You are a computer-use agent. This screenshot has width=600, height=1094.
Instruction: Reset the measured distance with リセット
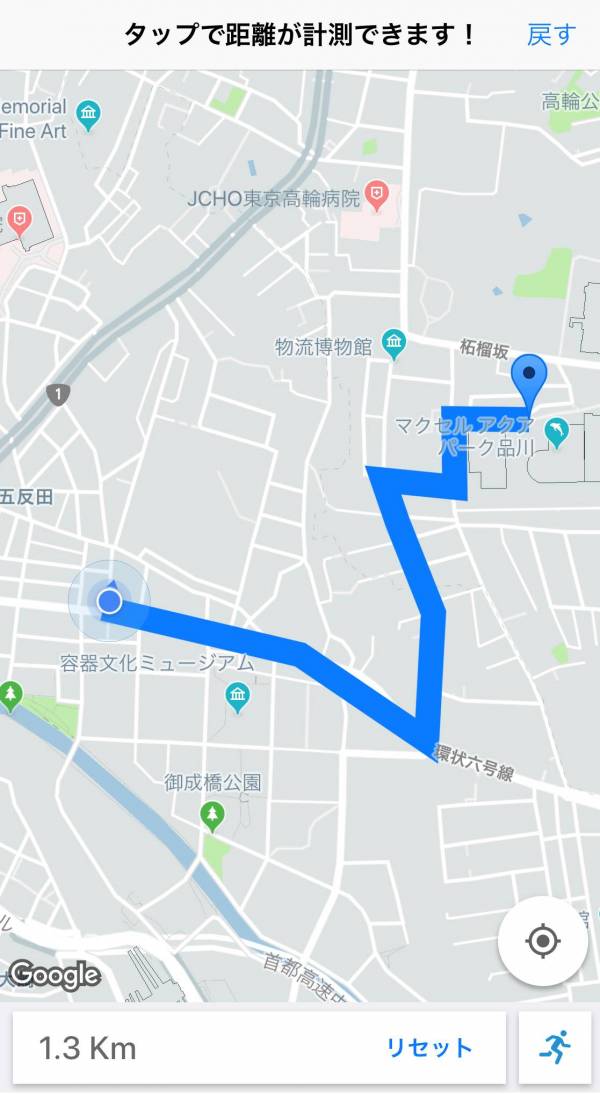point(429,1047)
